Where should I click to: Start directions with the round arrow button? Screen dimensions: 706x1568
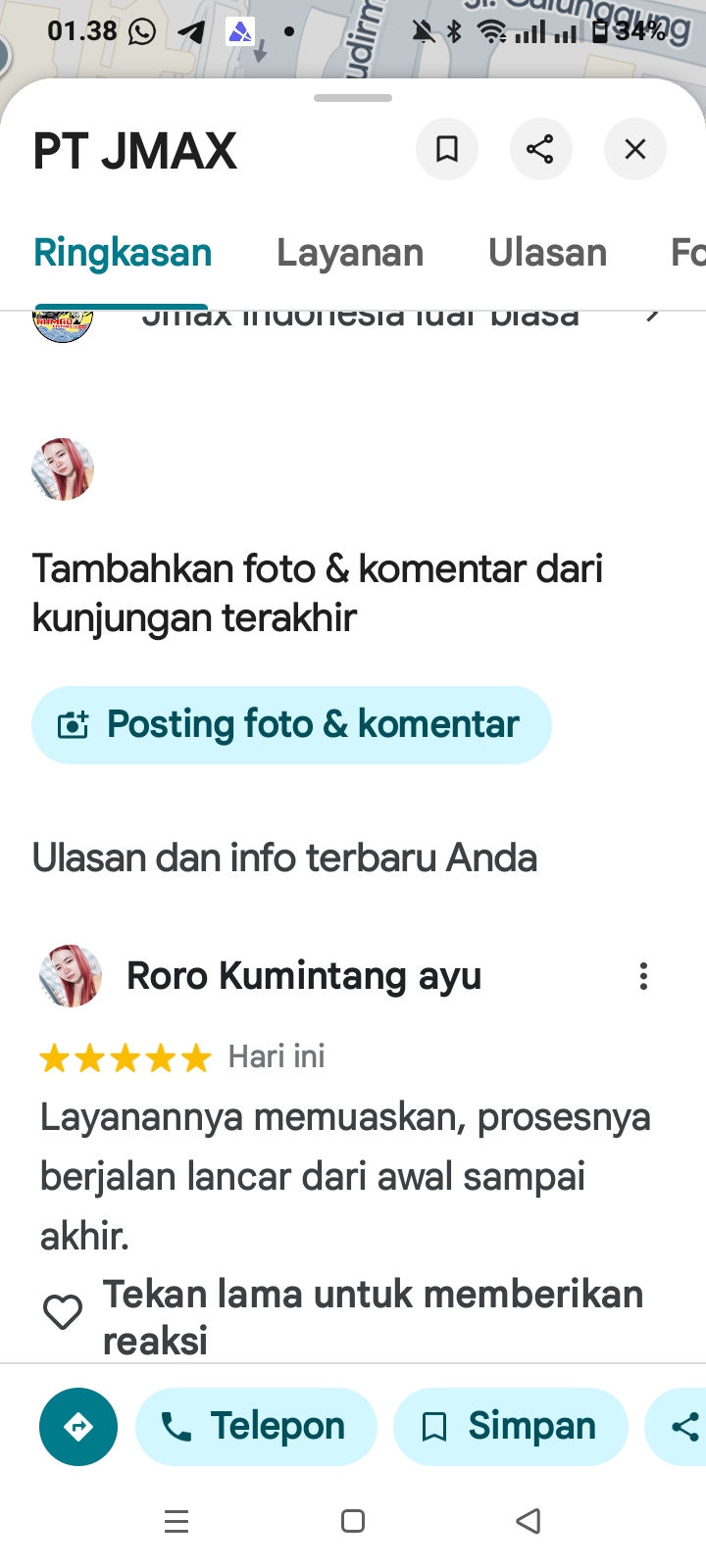coord(78,1427)
